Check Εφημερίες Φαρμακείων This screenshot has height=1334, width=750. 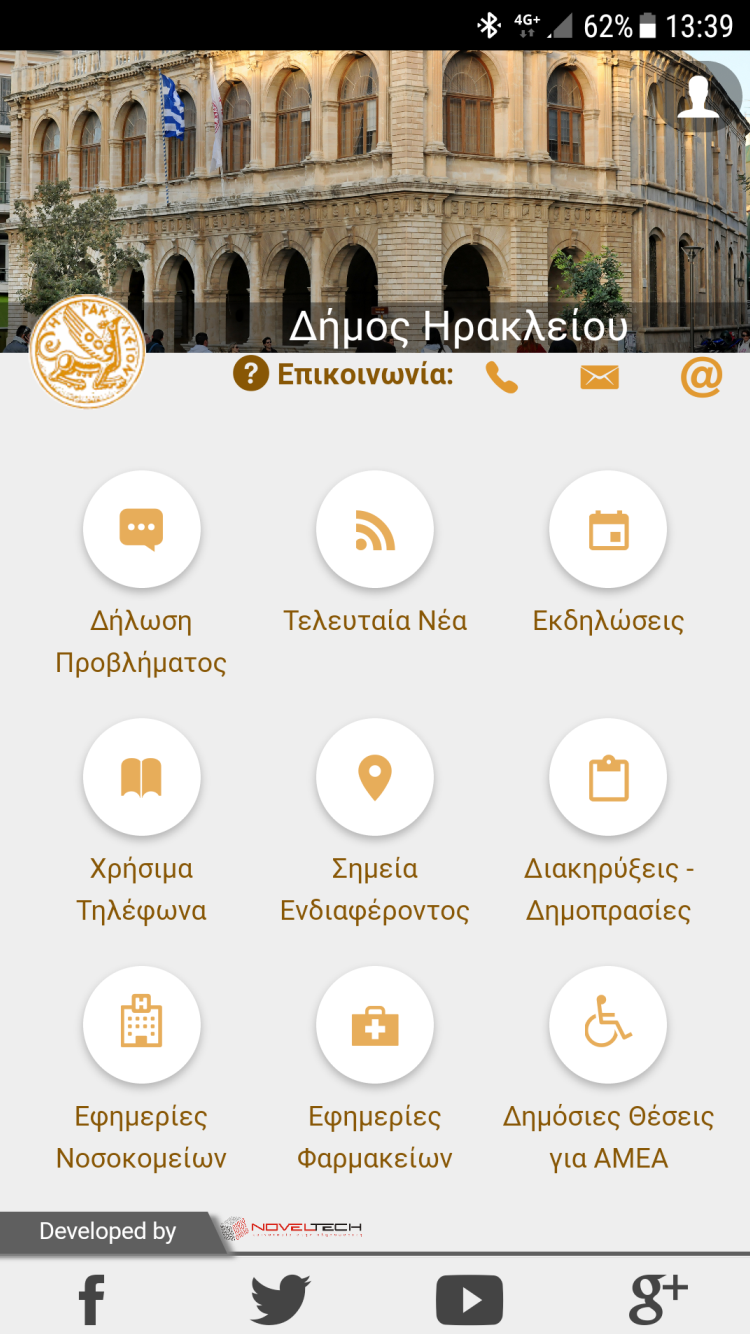(x=375, y=1024)
